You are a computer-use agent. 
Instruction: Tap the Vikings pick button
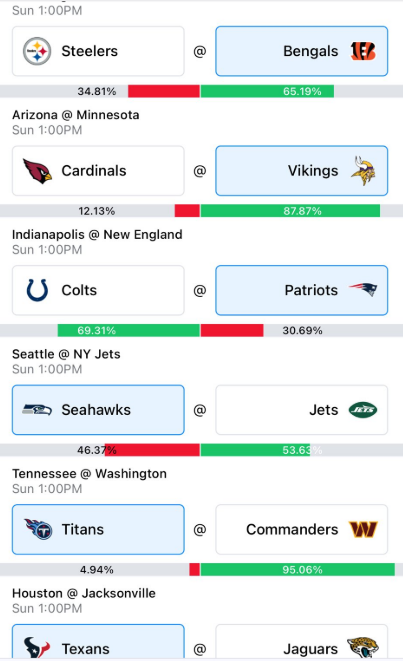point(301,171)
